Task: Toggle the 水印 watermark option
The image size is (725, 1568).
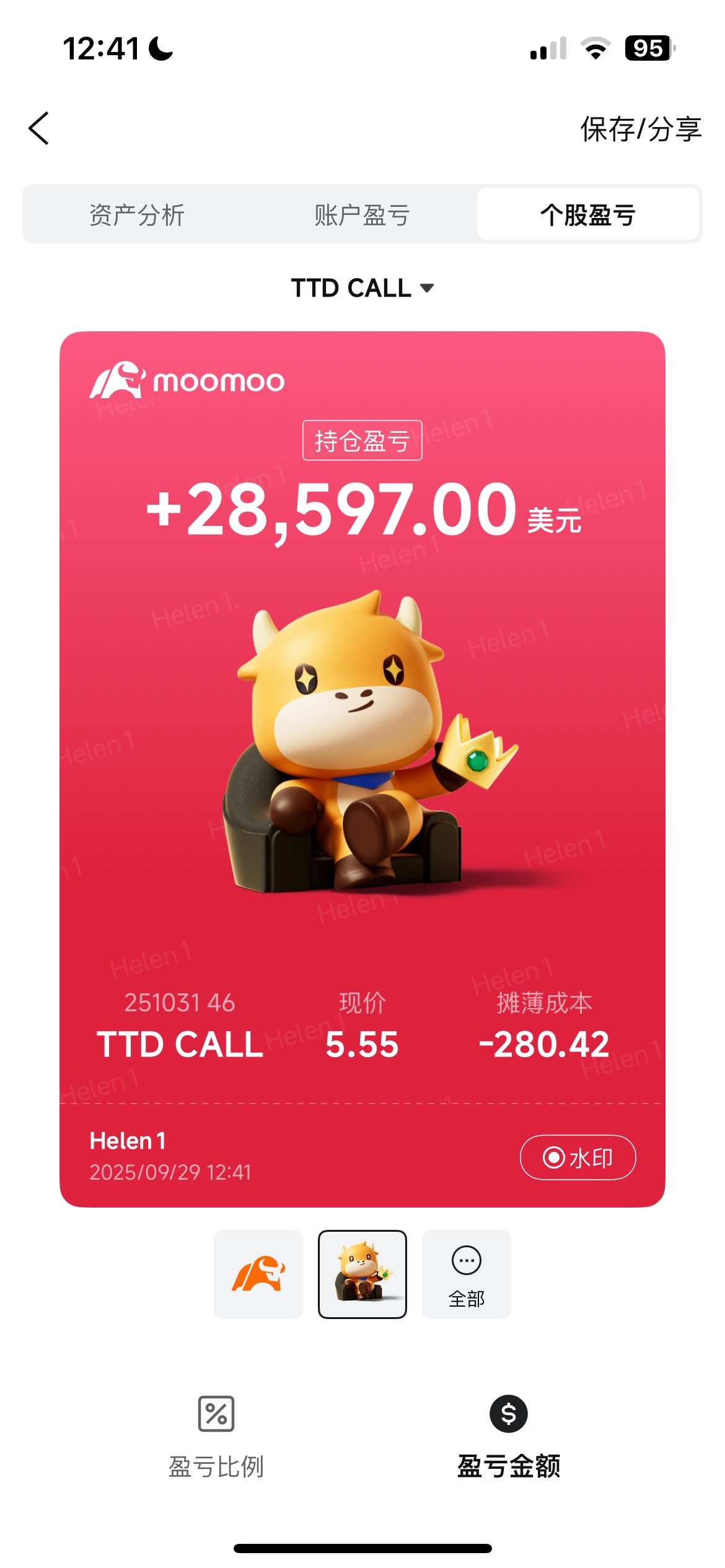Action: [x=578, y=1157]
